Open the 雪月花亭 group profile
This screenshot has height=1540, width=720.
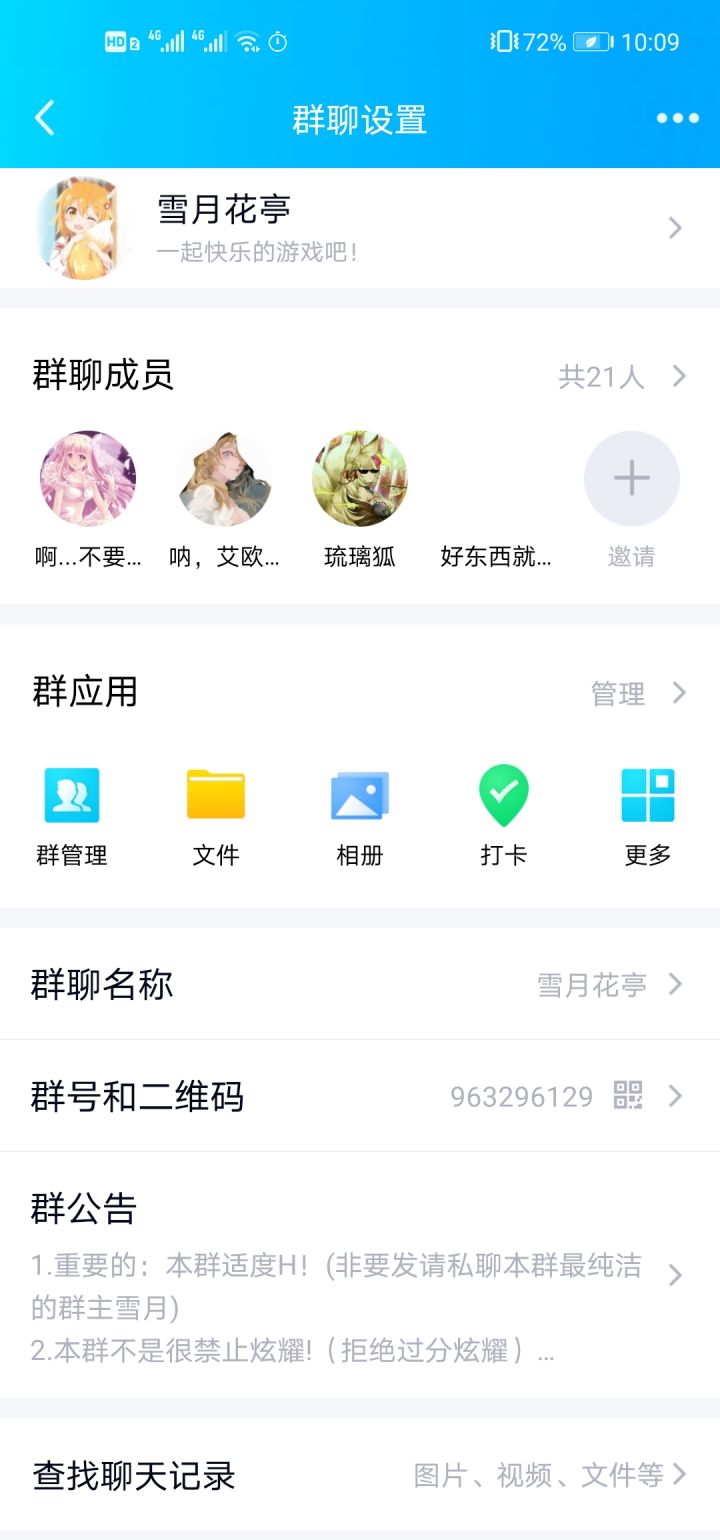pos(360,228)
